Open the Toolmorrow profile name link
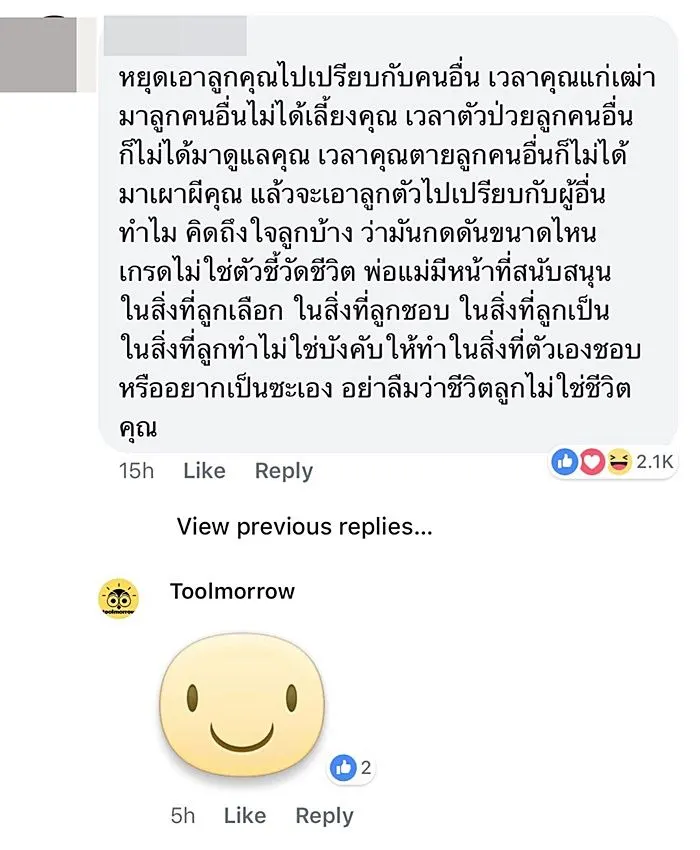The image size is (700, 850). pos(232,591)
